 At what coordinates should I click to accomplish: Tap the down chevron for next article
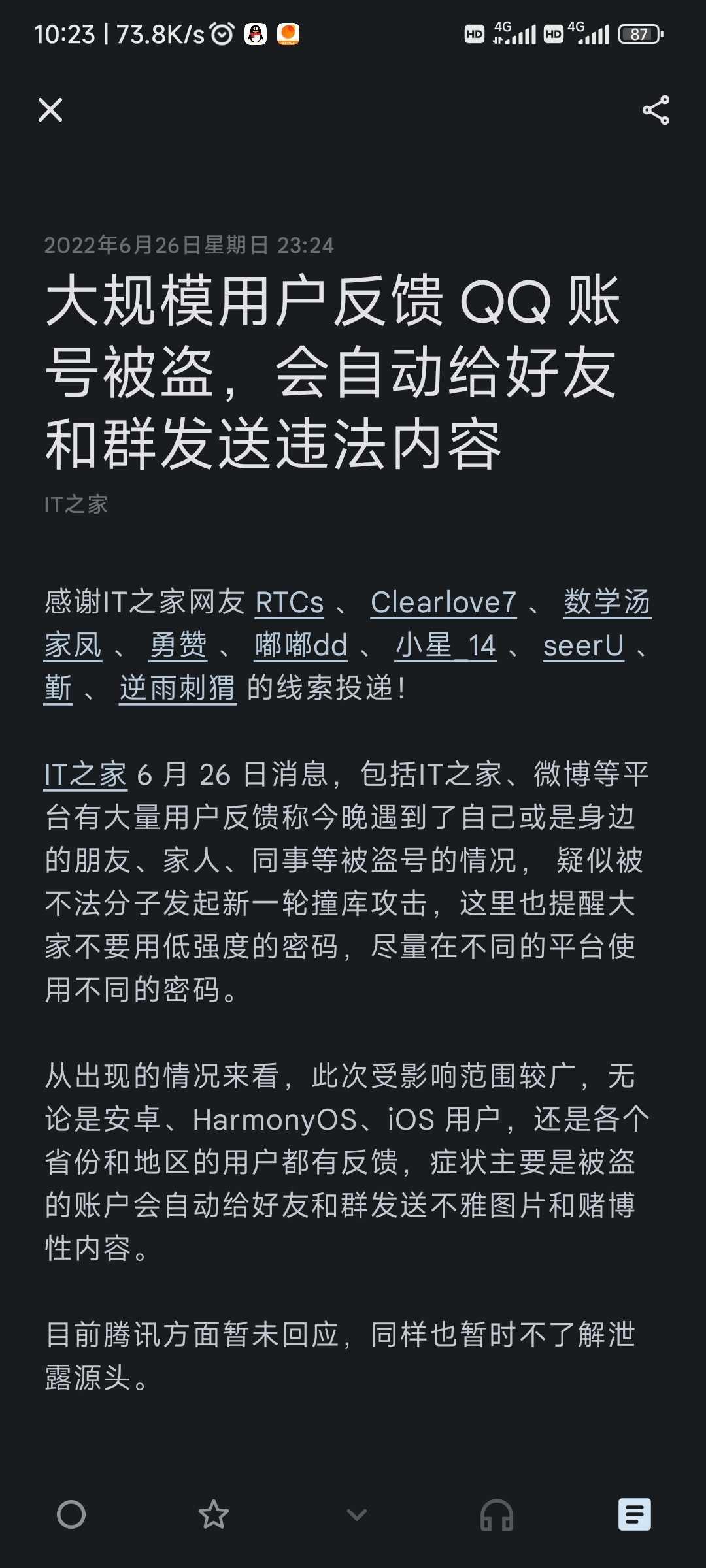coord(356,1514)
